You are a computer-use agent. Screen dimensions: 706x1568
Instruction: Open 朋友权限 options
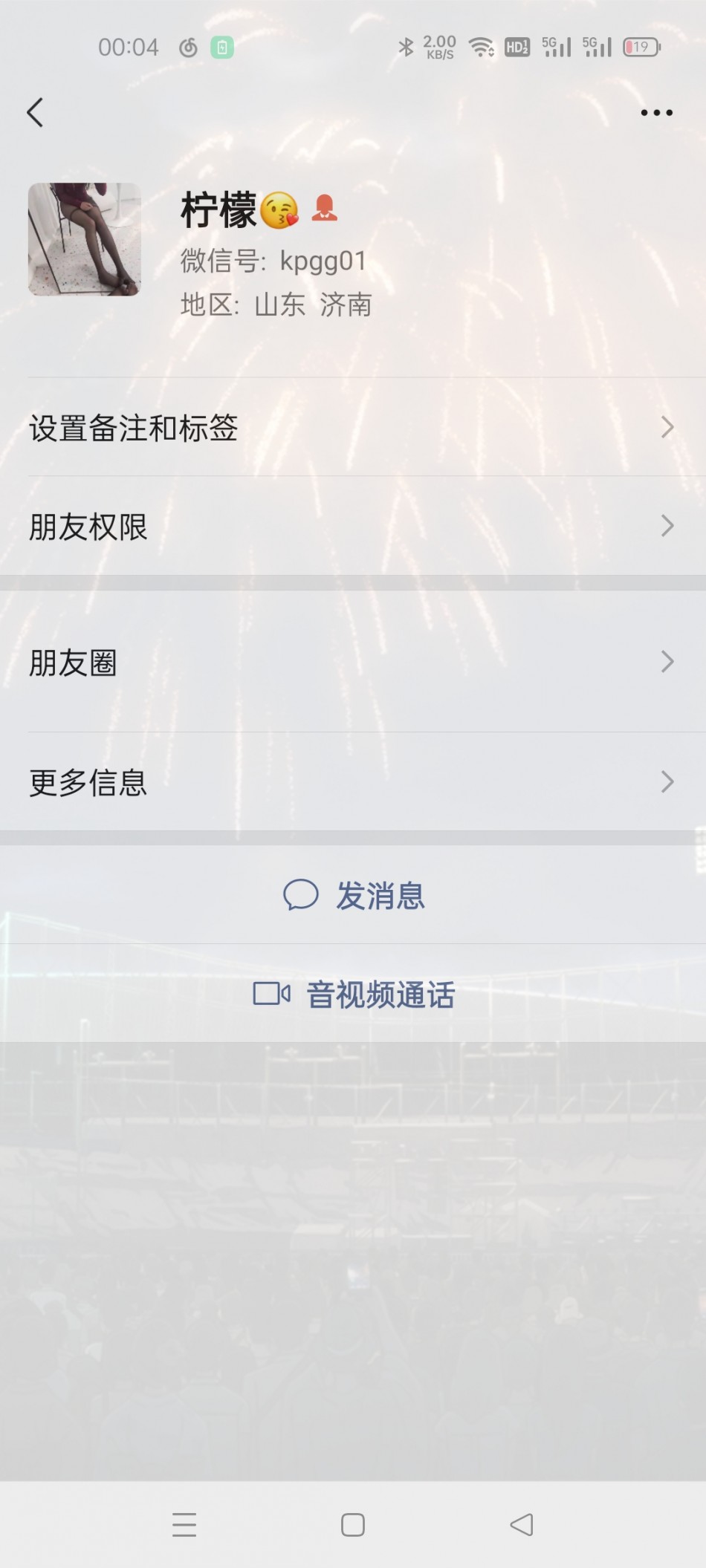click(x=353, y=527)
